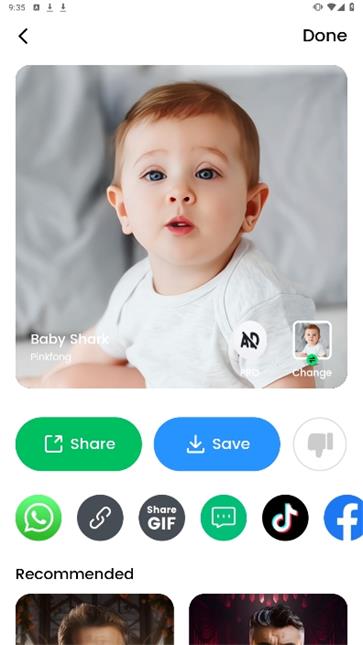The image size is (363, 645).
Task: Share to Facebook
Action: [344, 517]
